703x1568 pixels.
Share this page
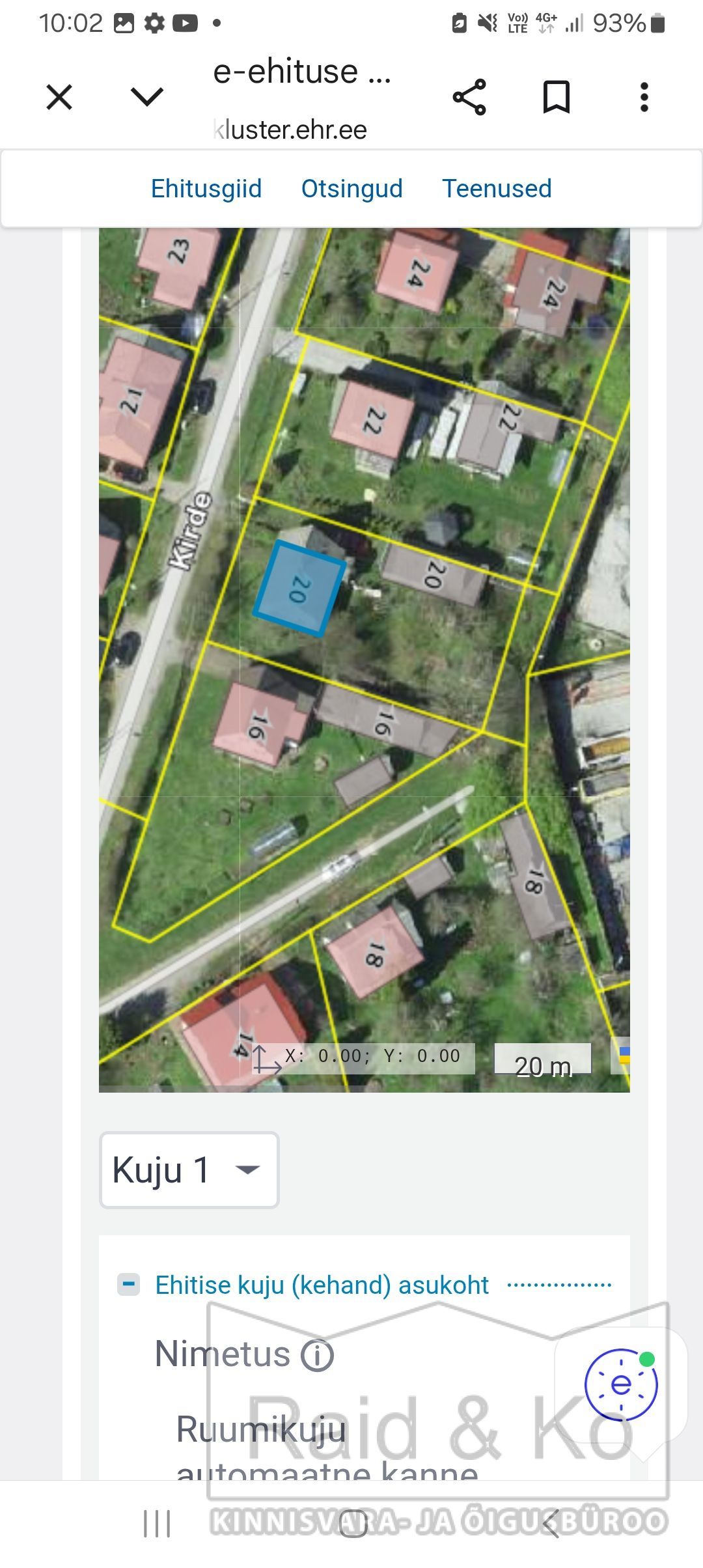[x=469, y=98]
